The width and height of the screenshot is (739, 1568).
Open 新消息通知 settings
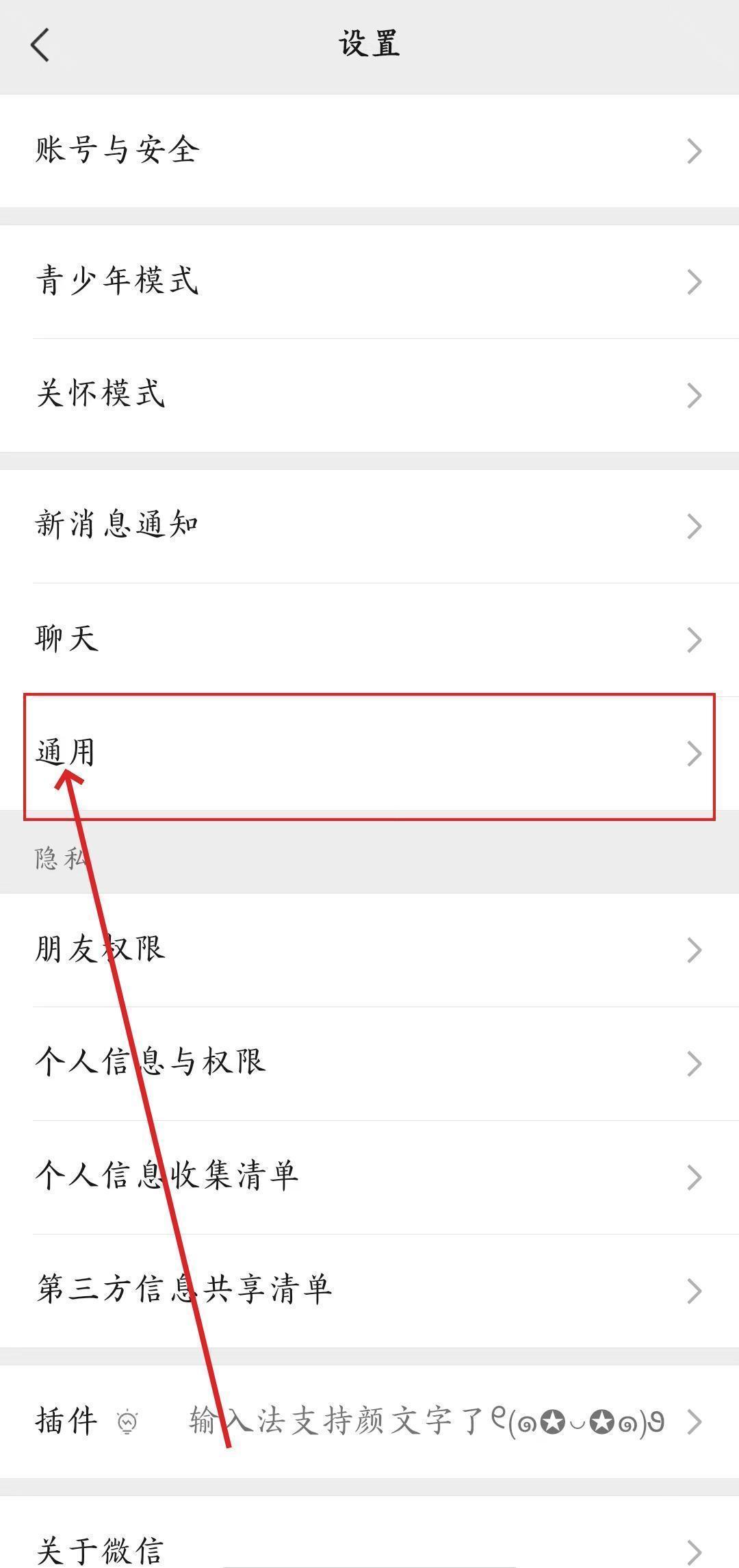point(369,526)
